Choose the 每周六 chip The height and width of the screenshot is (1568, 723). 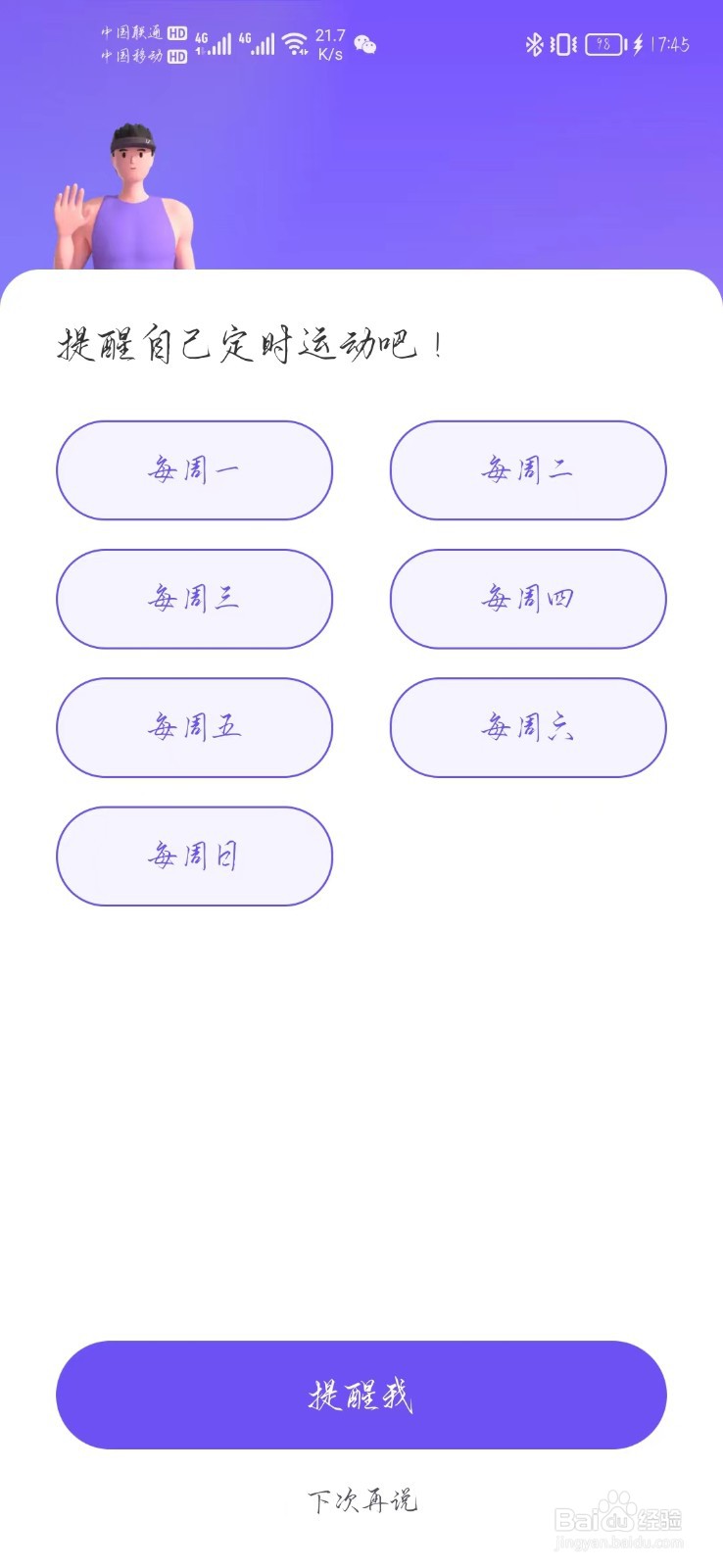[528, 727]
